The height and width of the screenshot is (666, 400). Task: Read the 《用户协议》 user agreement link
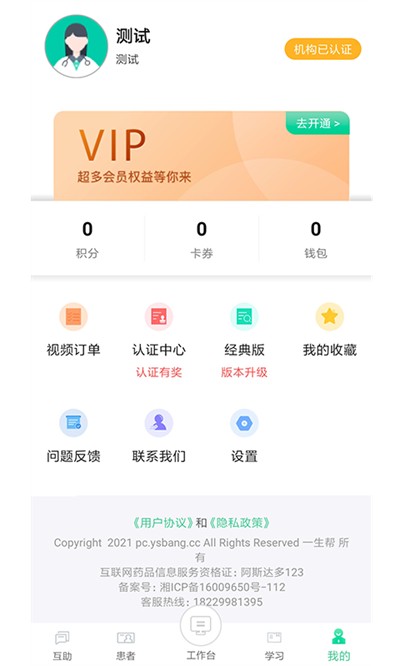163,522
